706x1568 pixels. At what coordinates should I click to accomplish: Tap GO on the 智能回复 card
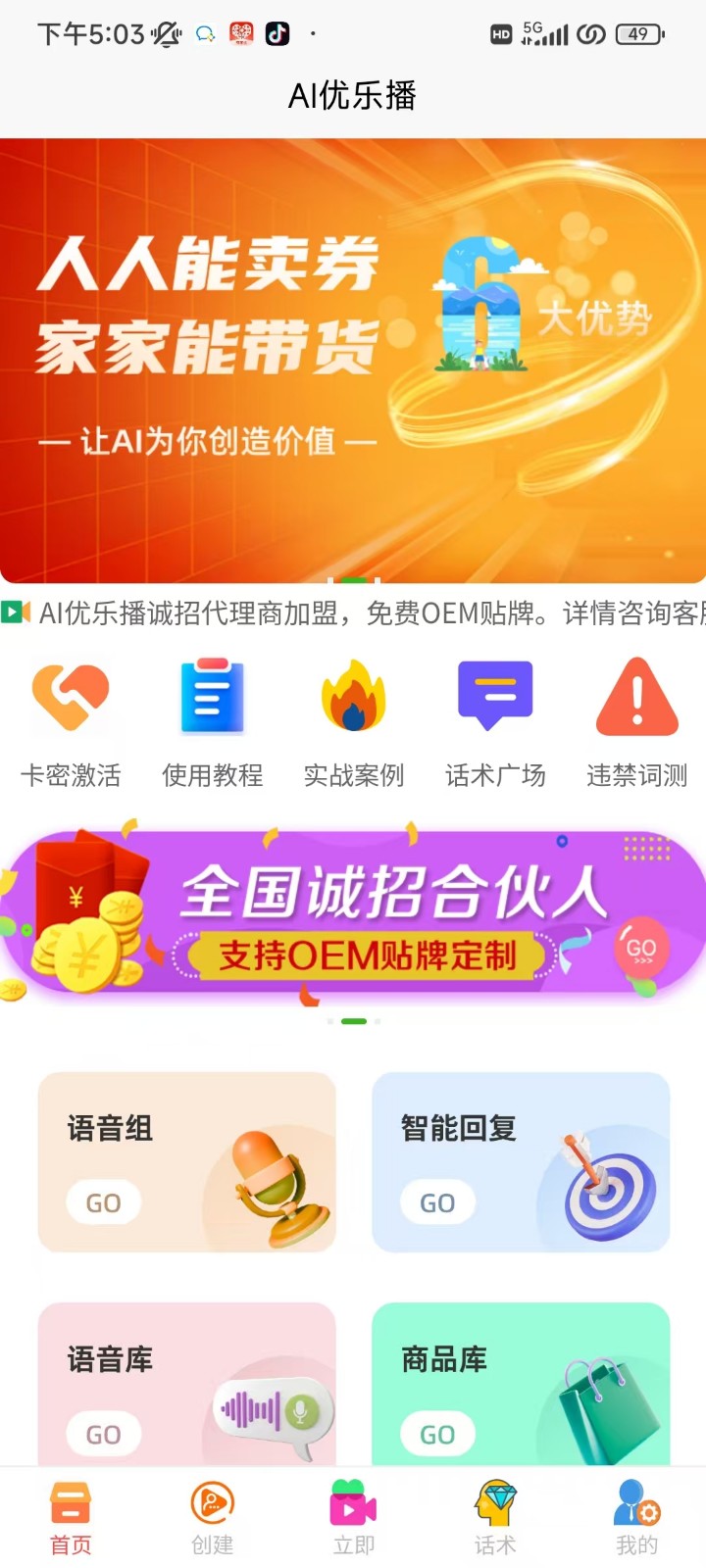437,1202
